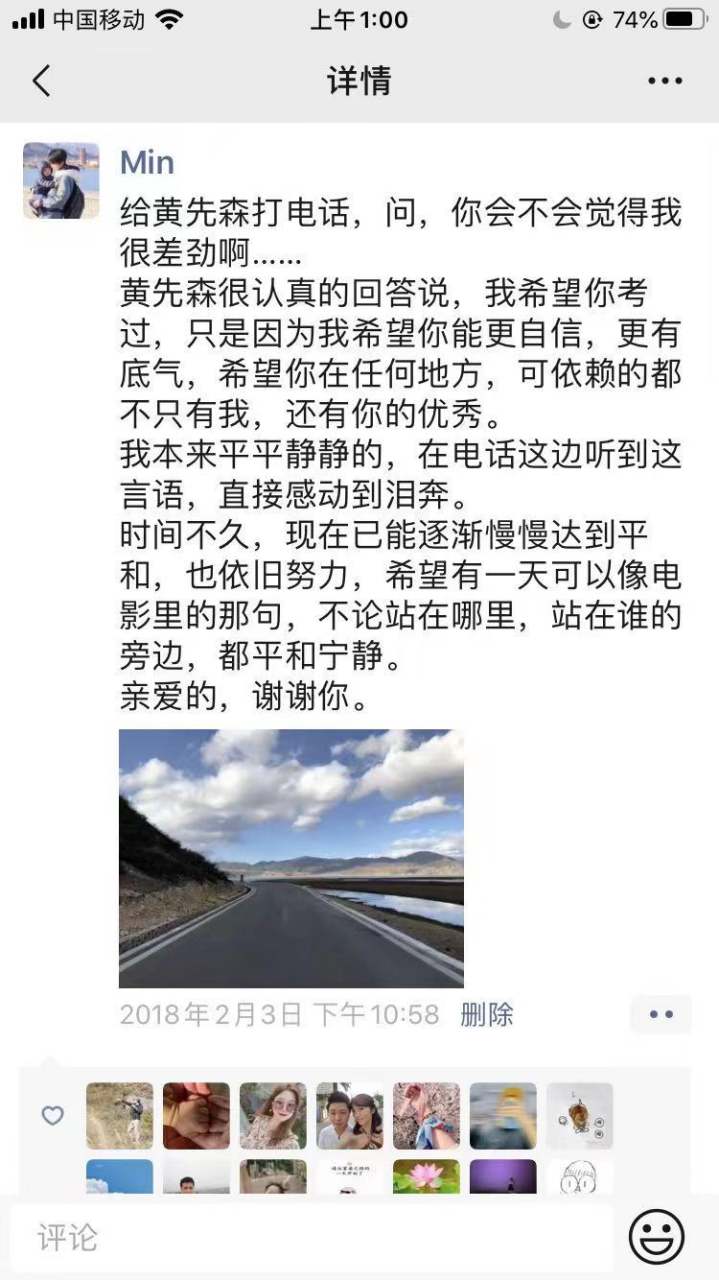Open the emoji picker

(656, 1237)
